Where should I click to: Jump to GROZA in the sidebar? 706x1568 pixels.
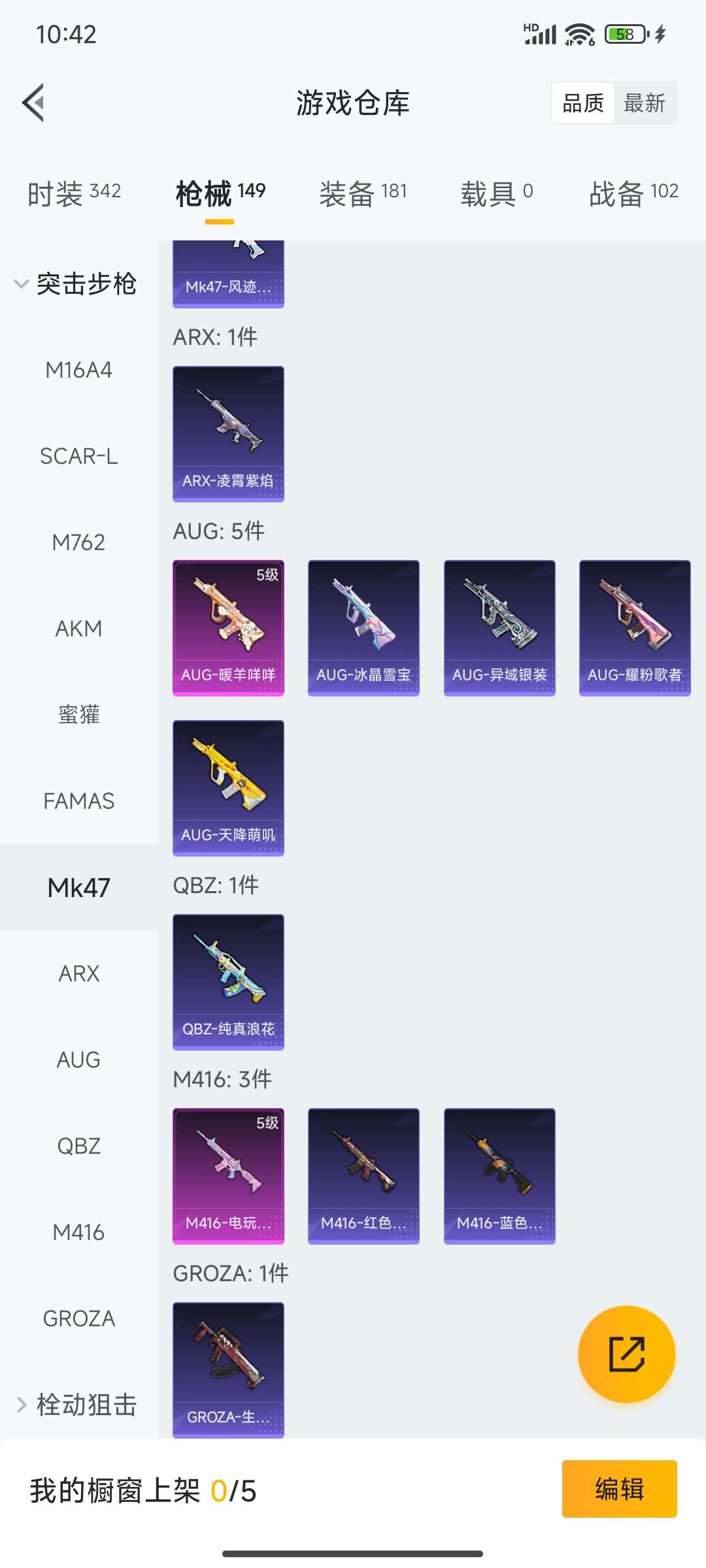(78, 1318)
